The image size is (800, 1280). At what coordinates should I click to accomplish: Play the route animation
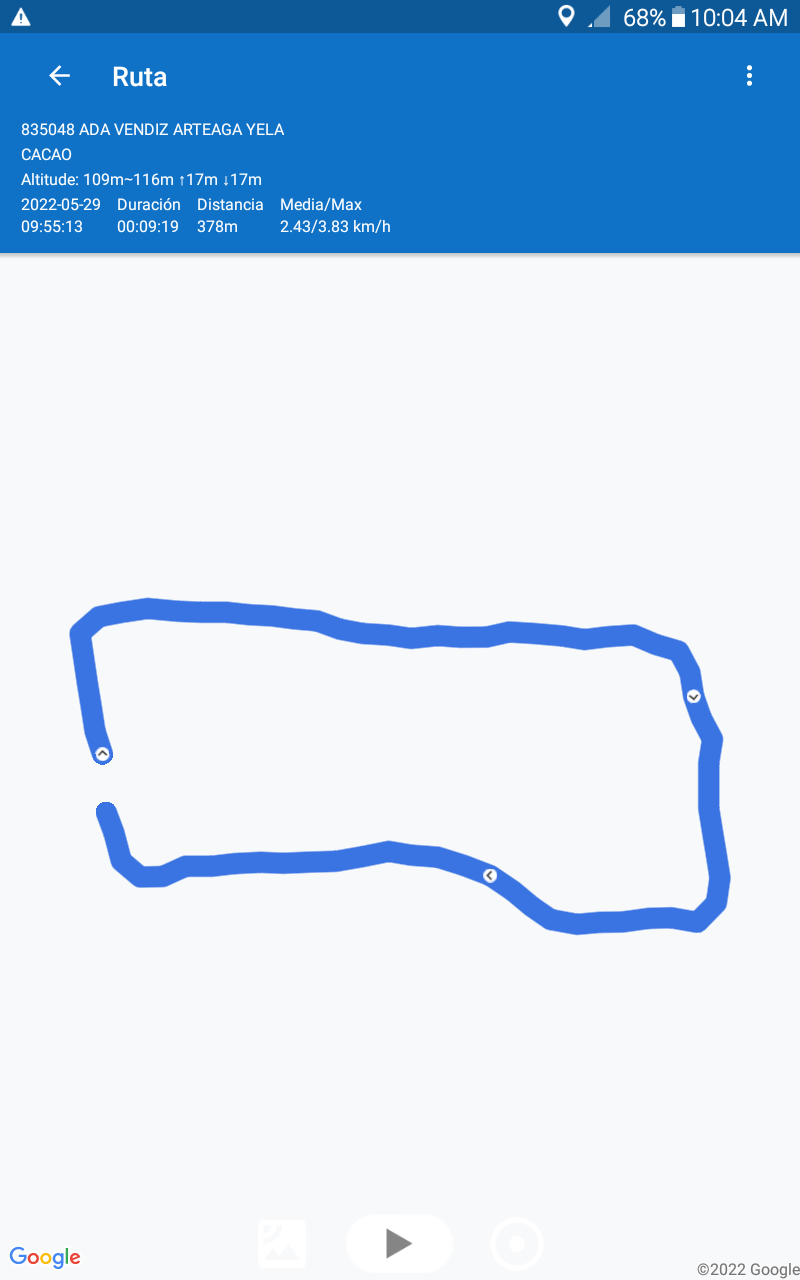[399, 1243]
